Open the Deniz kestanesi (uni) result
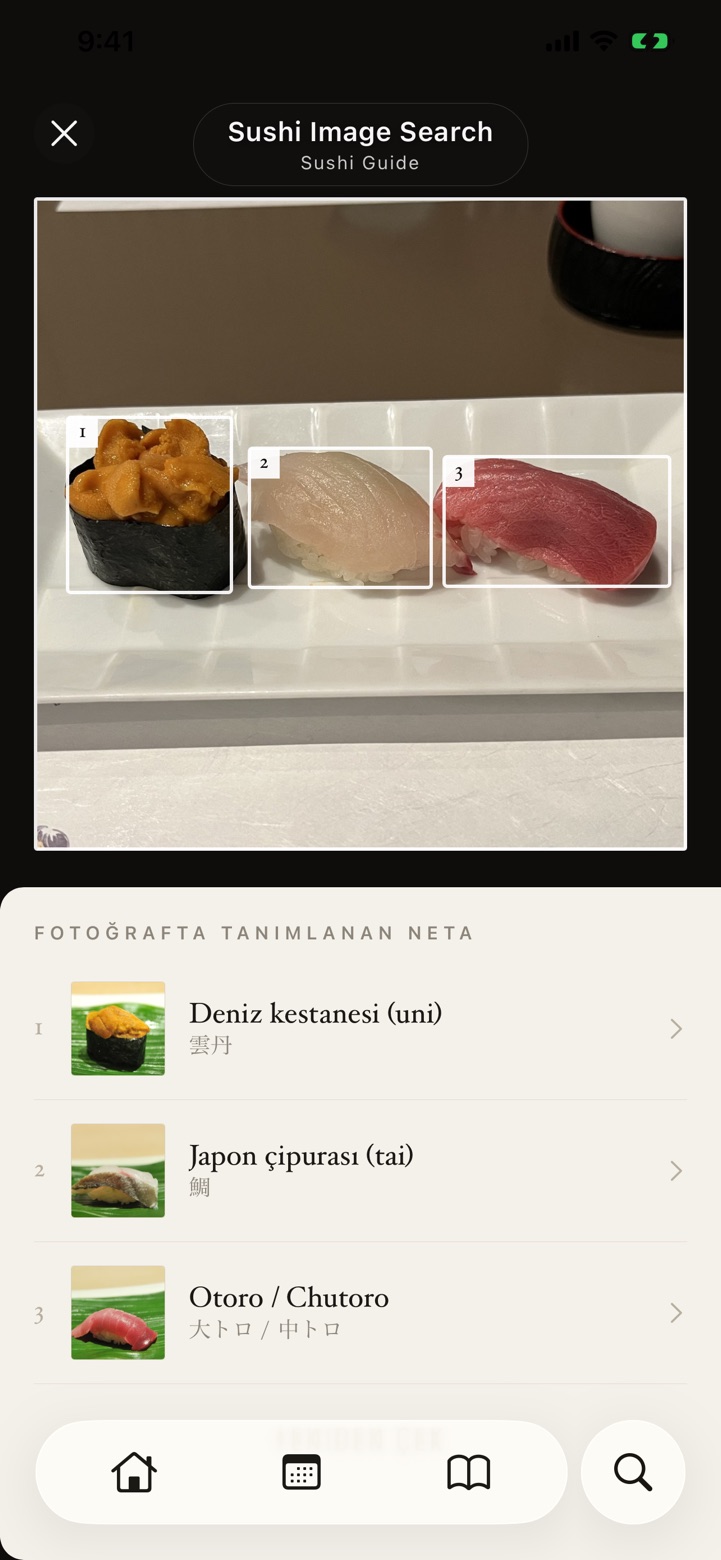 tap(360, 1029)
